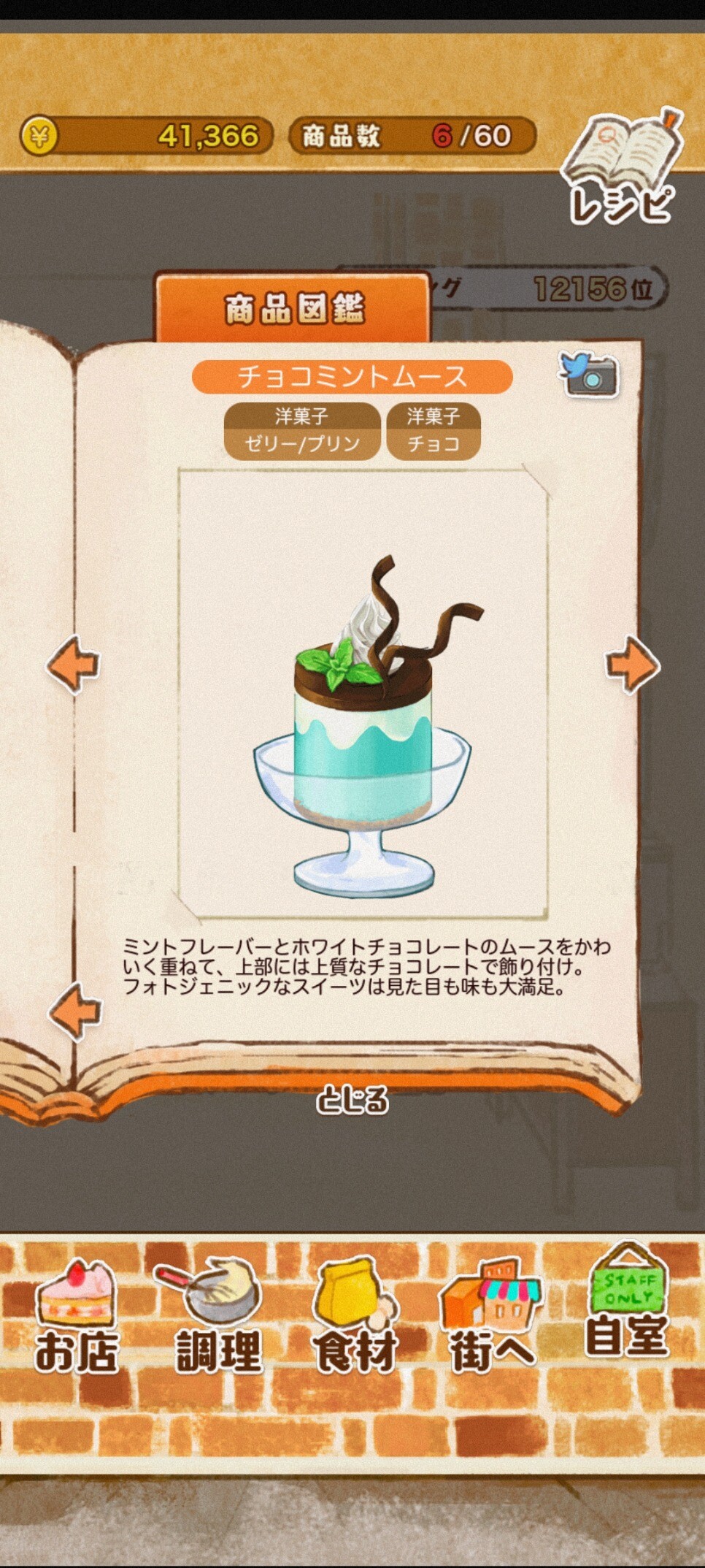Return with the lower left arrow
Screen dimensions: 705x1568
pos(75,1011)
